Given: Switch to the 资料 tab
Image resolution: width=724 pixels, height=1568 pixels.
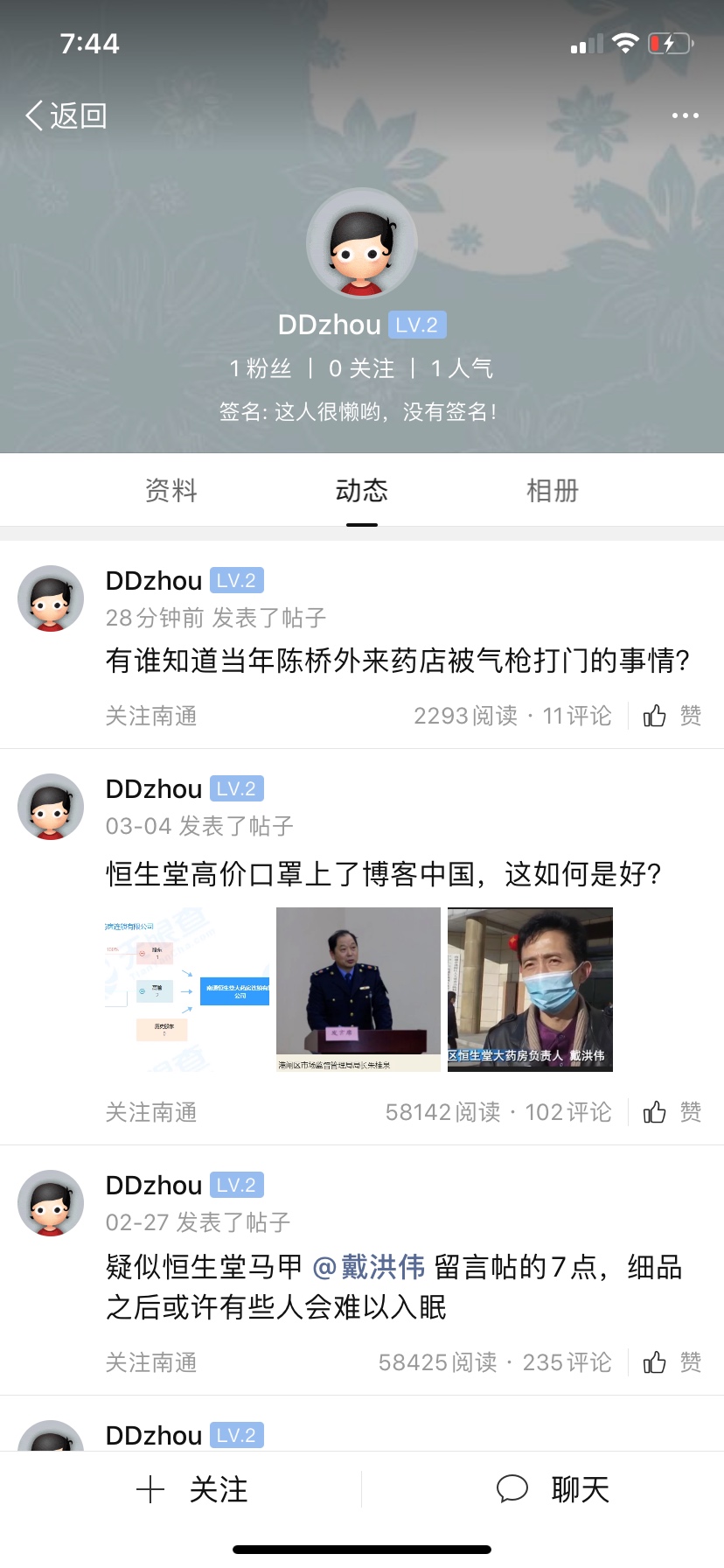Looking at the screenshot, I should click(x=171, y=491).
